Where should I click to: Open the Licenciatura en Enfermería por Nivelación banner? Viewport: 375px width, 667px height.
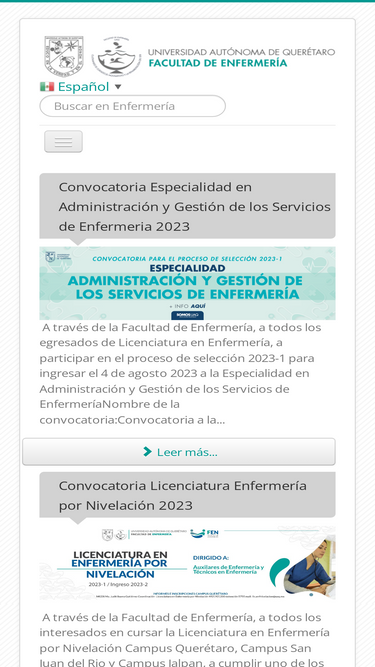188,563
